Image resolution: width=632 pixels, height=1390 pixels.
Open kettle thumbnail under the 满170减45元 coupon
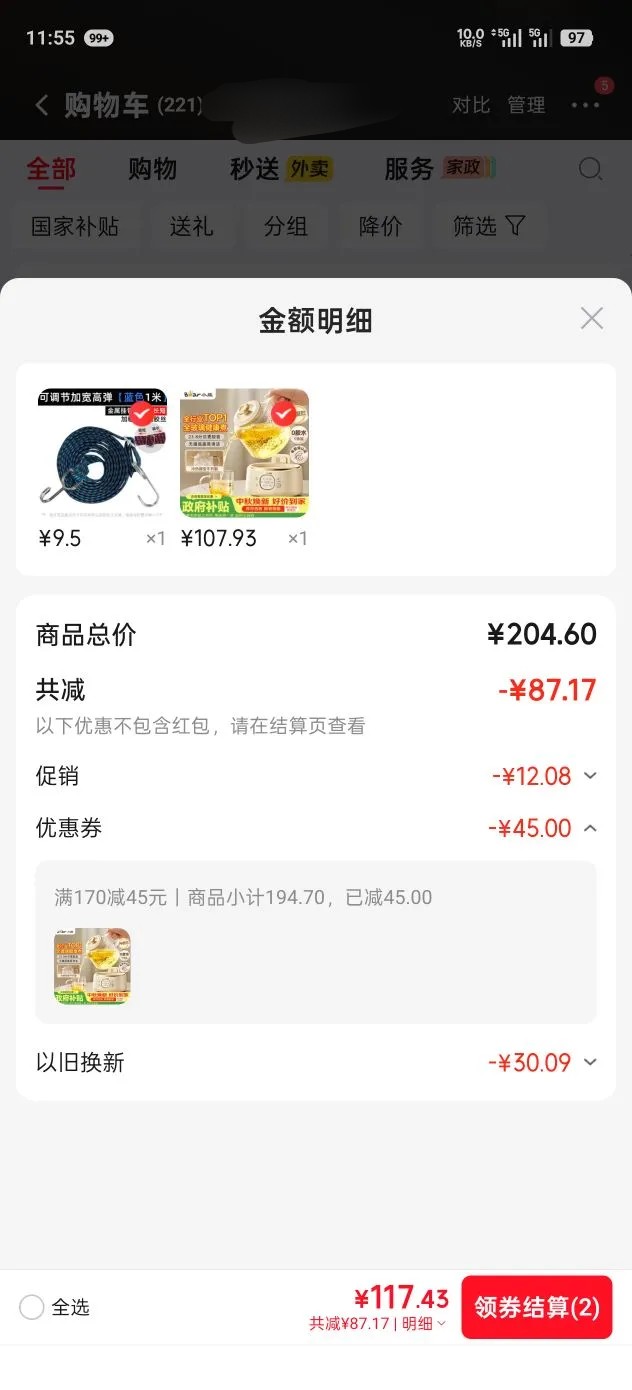click(92, 966)
